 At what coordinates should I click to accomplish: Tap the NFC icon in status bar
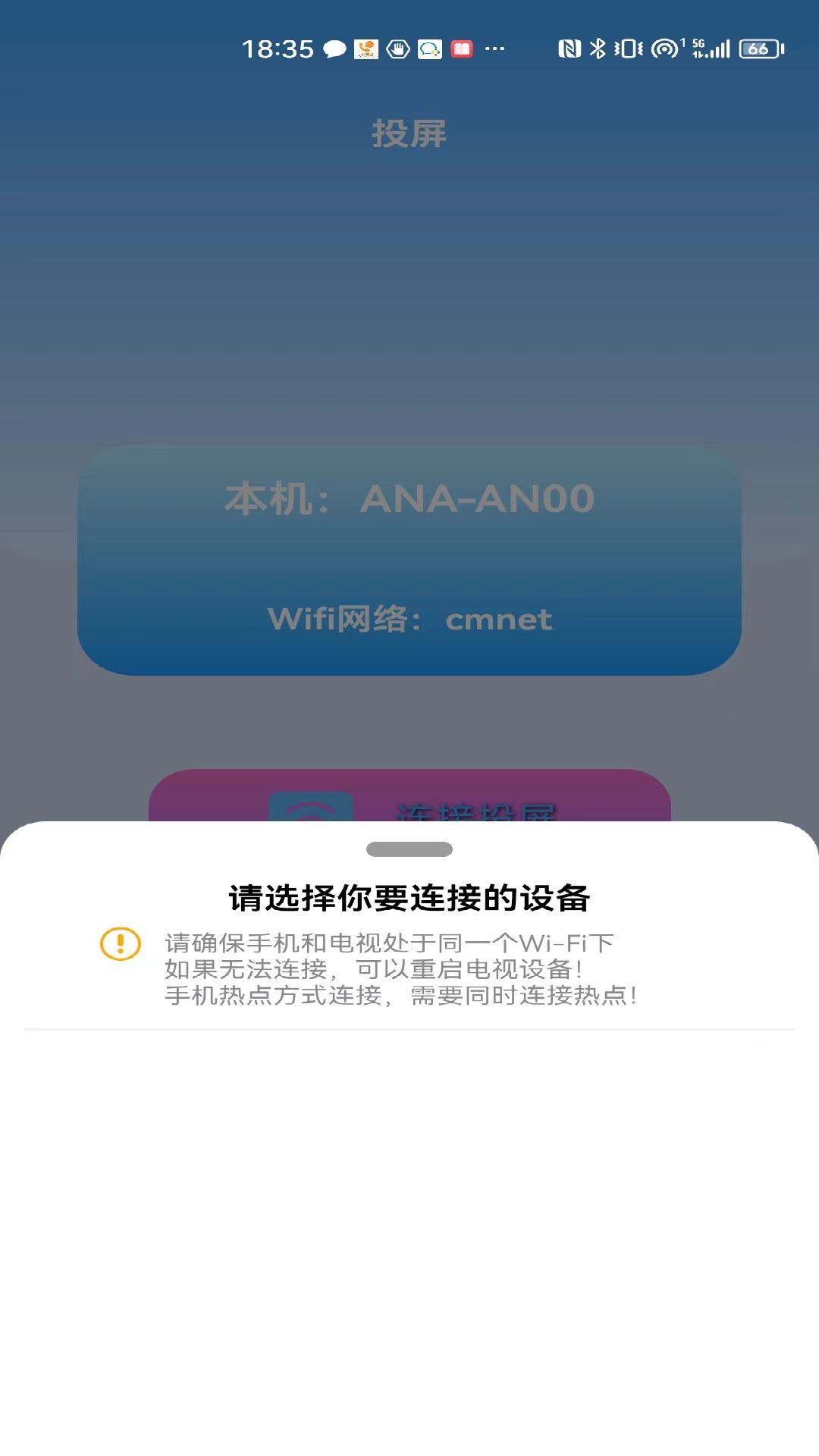570,48
